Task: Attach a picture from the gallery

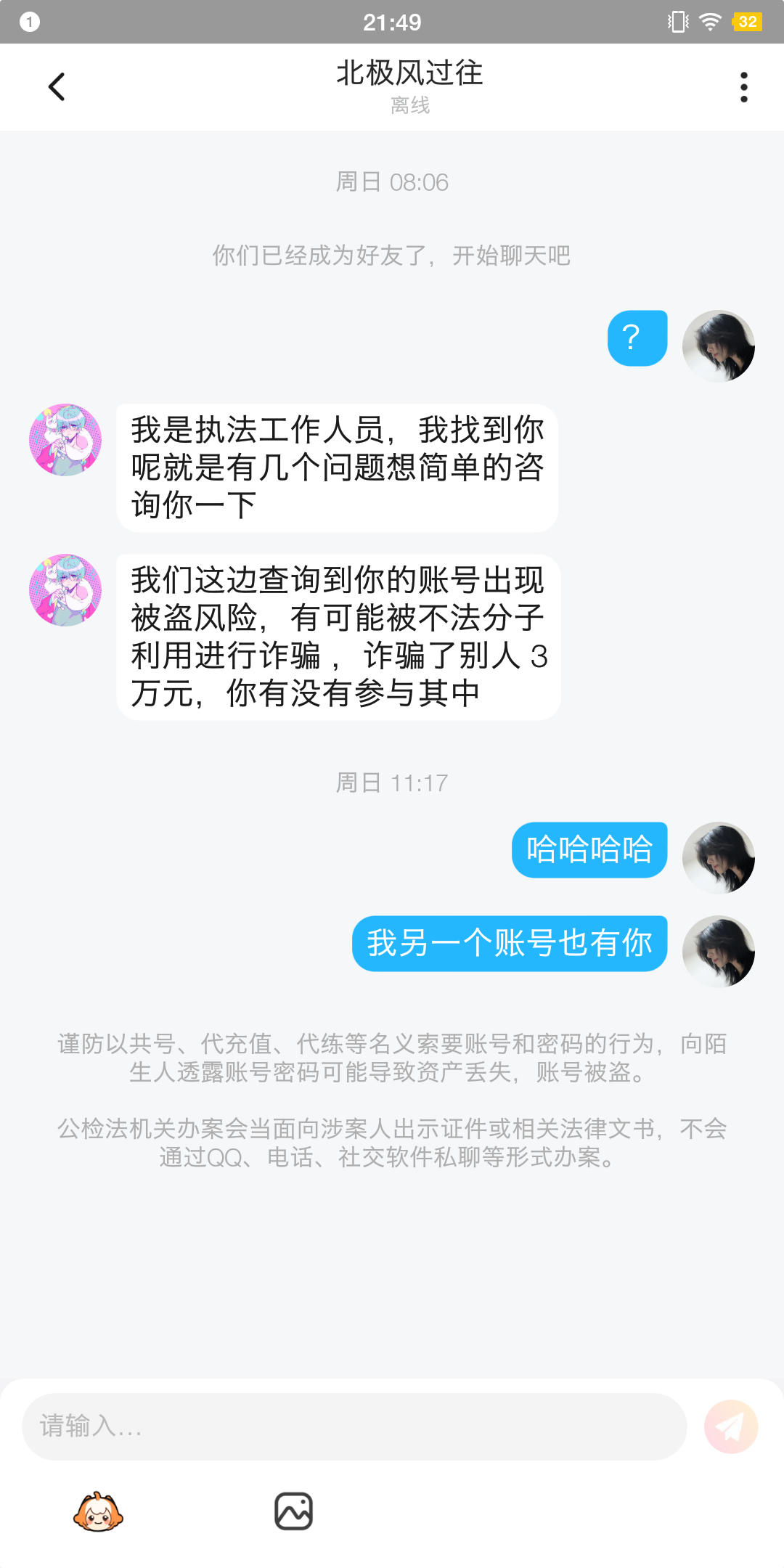Action: click(x=293, y=1511)
